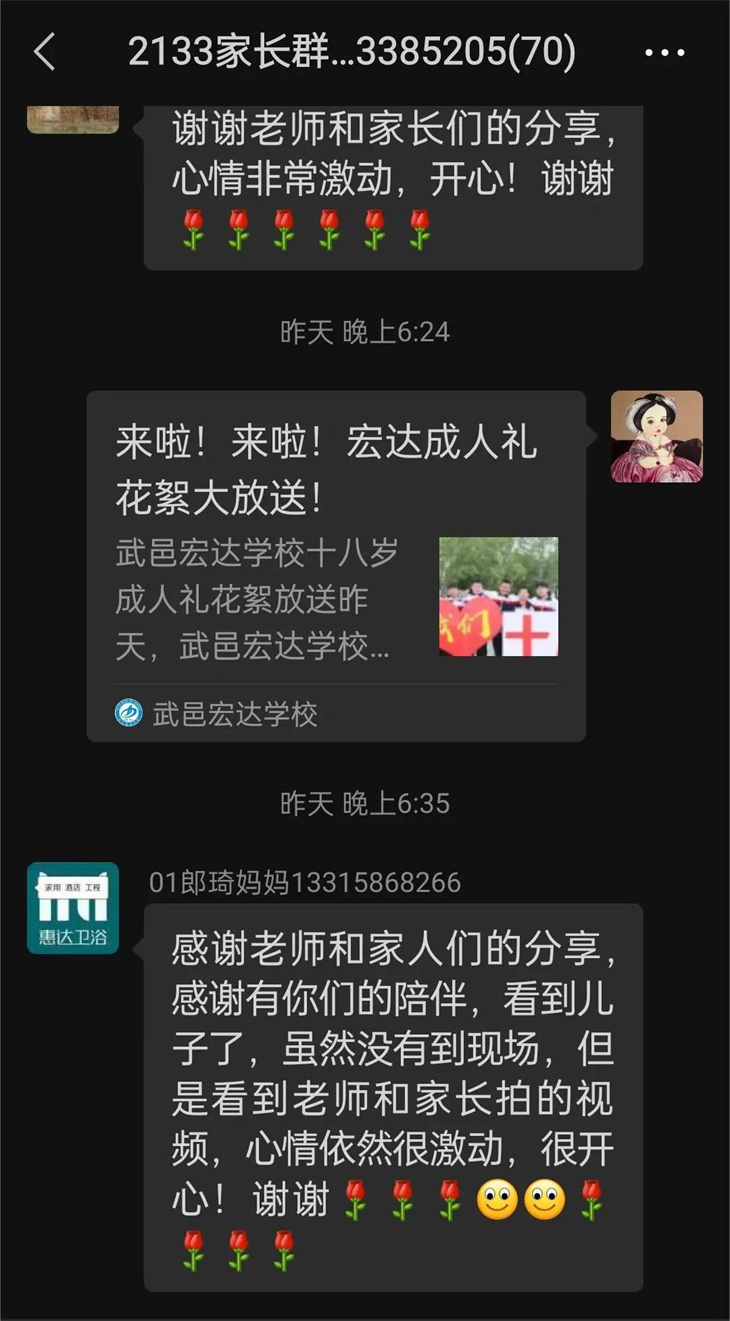View 01郎琦妈妈's profile via 惠达卫浴 avatar

[x=72, y=908]
